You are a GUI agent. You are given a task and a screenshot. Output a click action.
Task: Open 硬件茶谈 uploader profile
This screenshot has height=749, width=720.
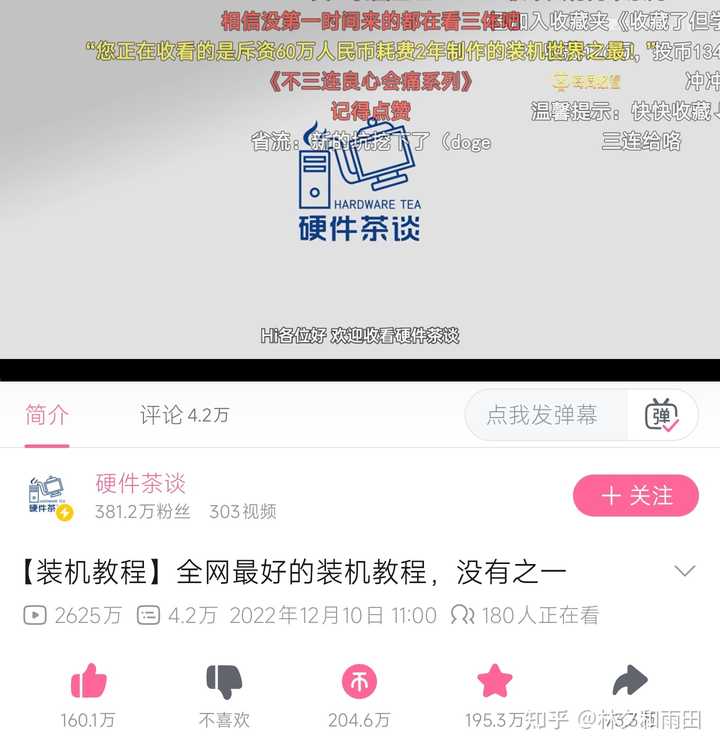tap(140, 485)
